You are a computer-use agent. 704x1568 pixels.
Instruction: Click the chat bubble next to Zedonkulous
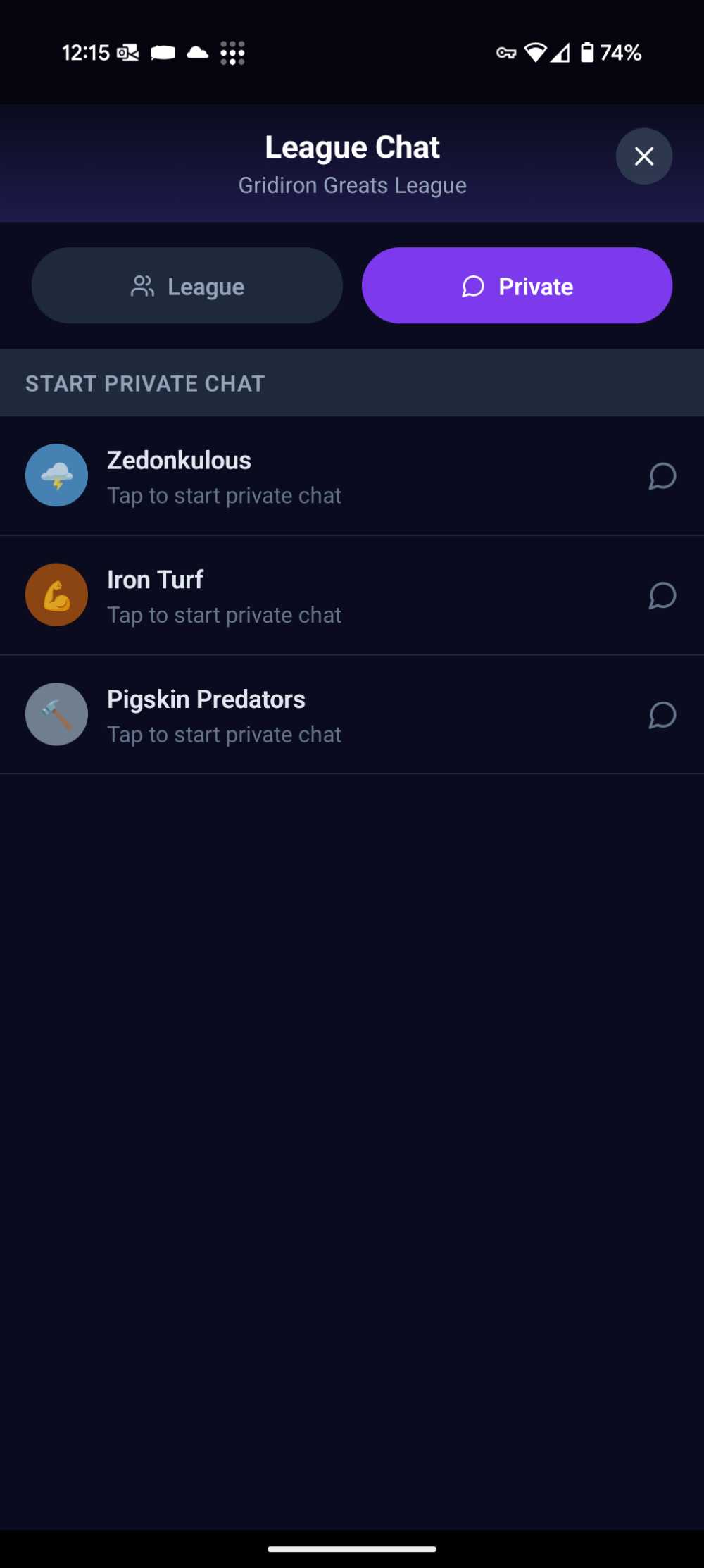tap(662, 476)
